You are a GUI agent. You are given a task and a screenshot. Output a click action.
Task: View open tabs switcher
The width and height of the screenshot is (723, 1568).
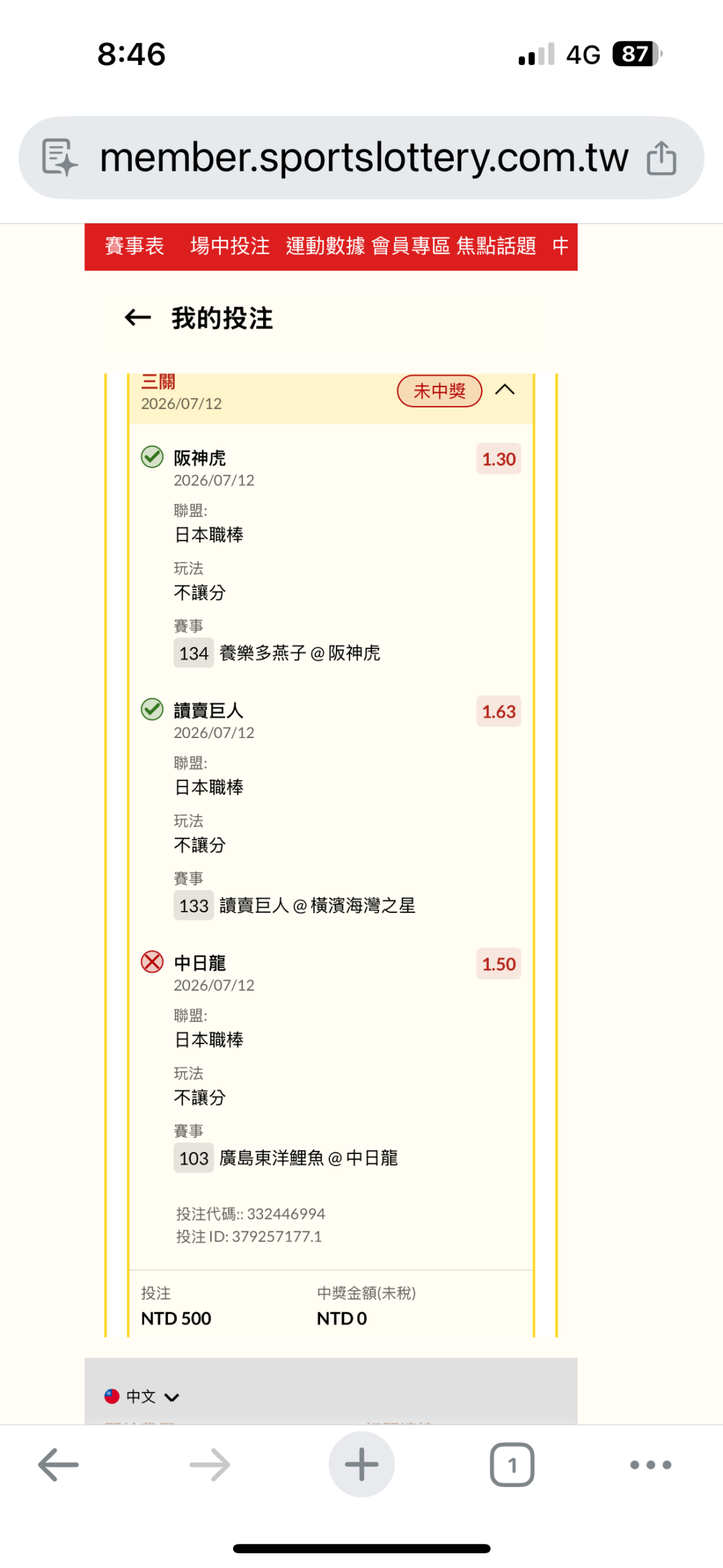512,1465
